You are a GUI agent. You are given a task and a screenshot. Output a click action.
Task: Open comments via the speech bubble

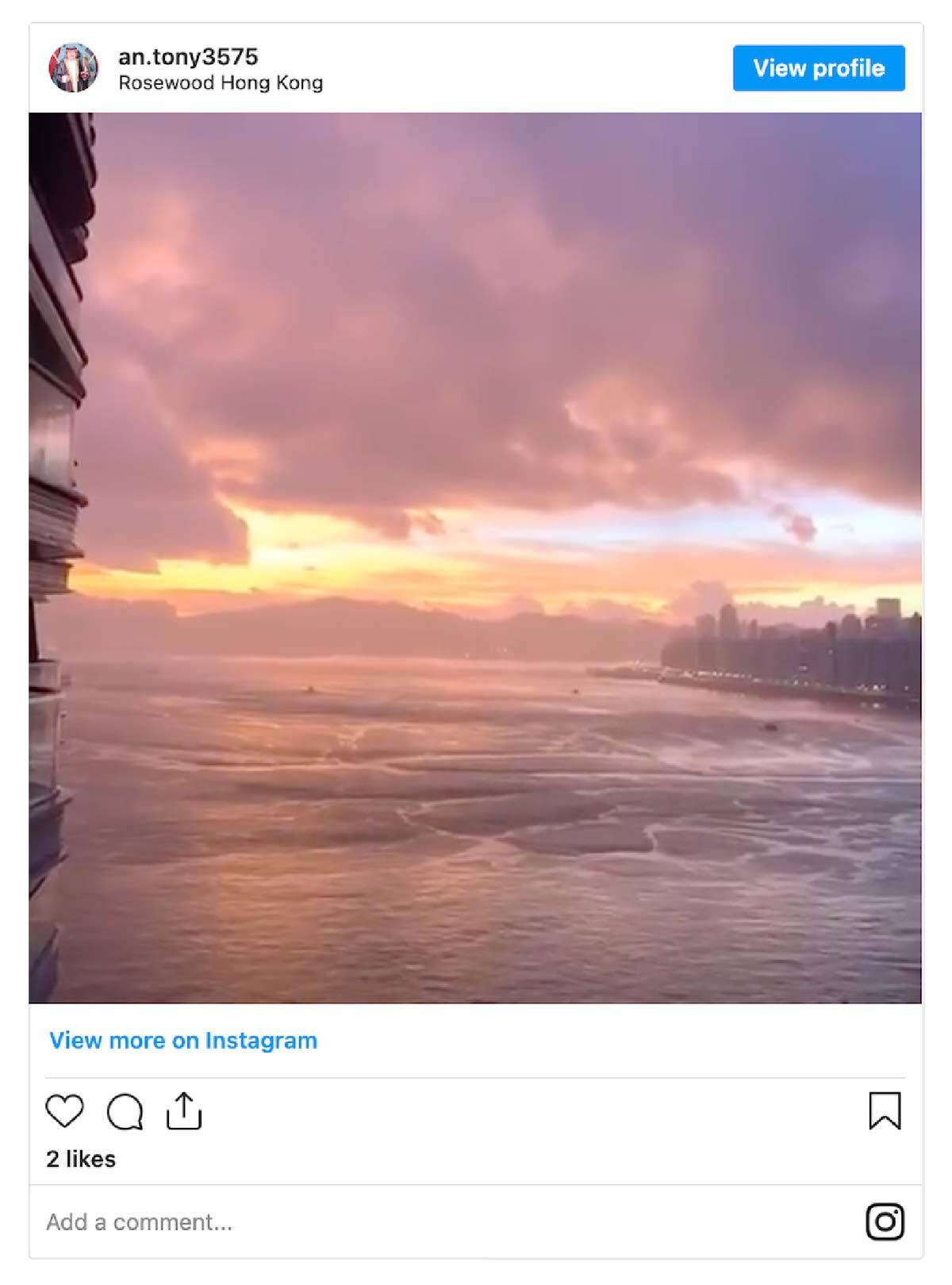pyautogui.click(x=125, y=1111)
